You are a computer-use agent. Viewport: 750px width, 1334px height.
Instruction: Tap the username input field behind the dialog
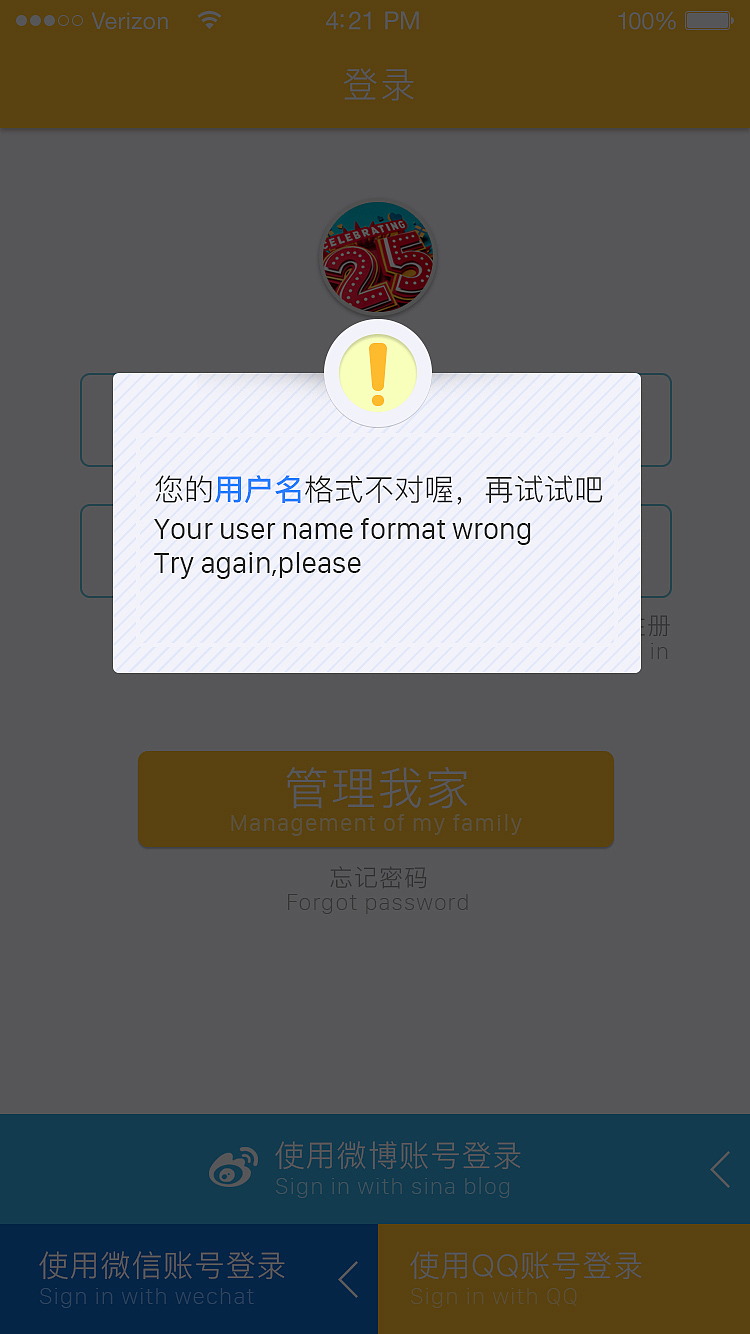coord(377,420)
